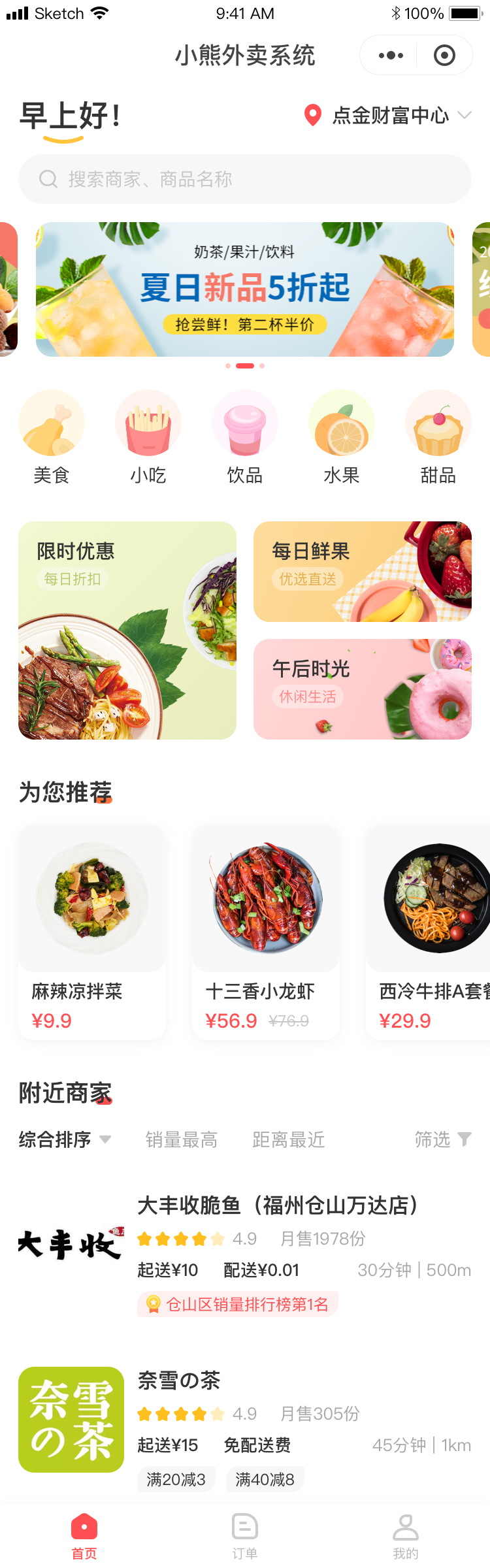Open the 午后时光 card
Image resolution: width=490 pixels, height=1568 pixels.
(363, 689)
